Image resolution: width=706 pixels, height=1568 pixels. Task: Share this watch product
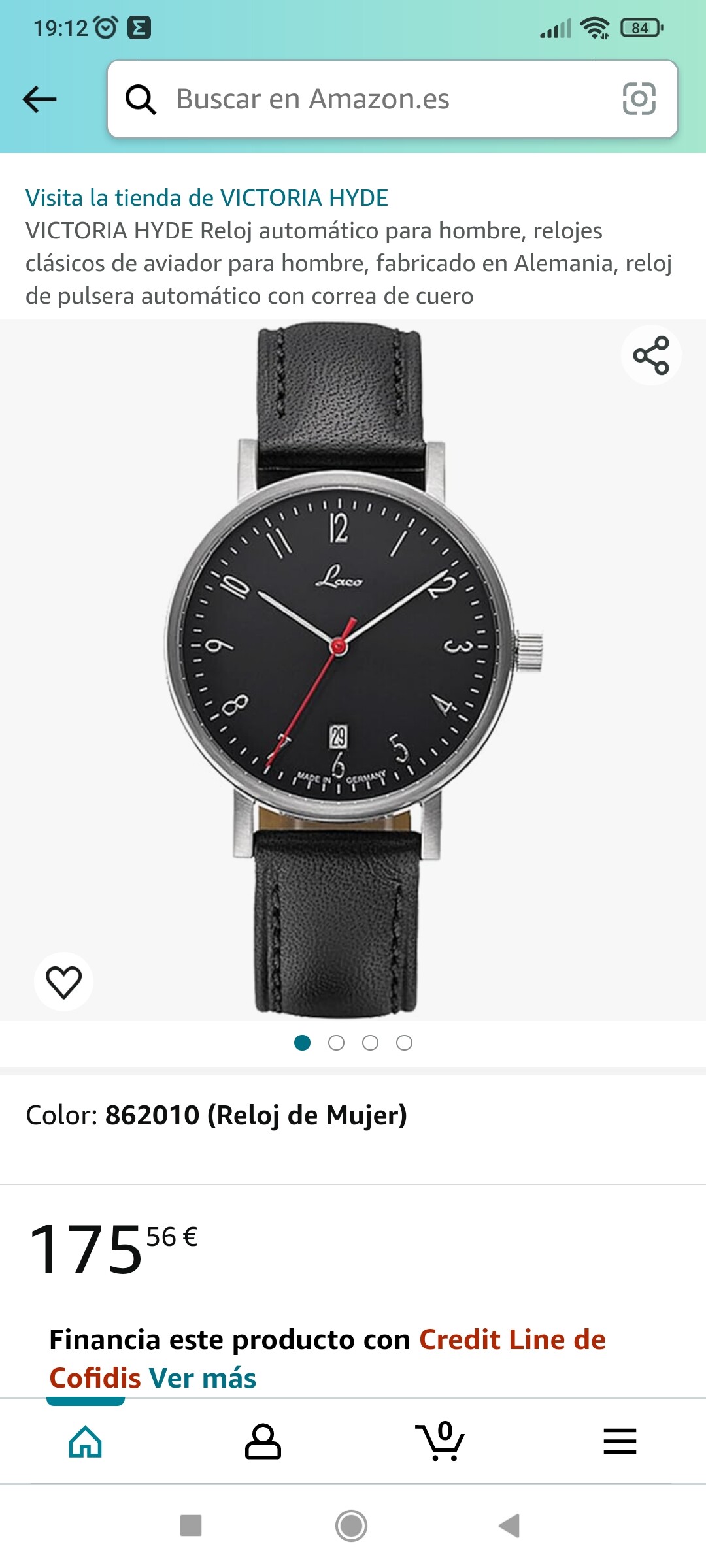click(x=651, y=355)
